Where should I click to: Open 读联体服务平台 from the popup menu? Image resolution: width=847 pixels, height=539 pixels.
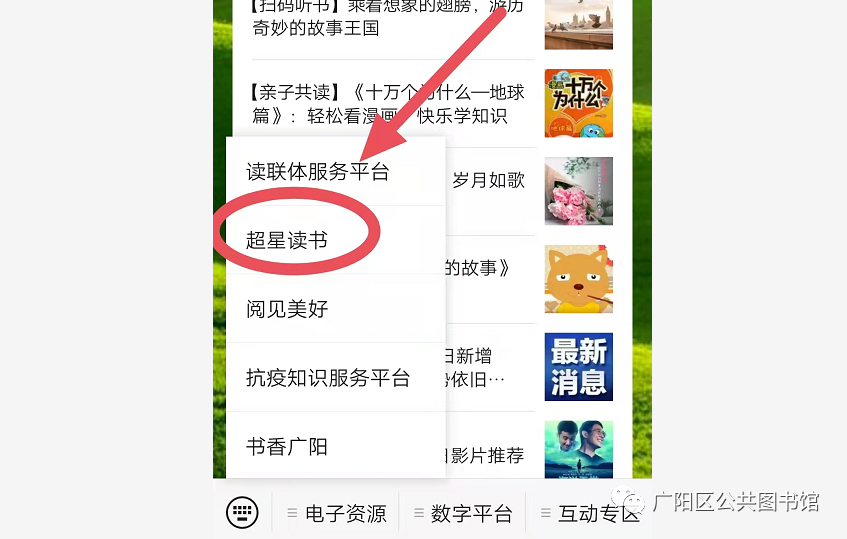(x=318, y=172)
